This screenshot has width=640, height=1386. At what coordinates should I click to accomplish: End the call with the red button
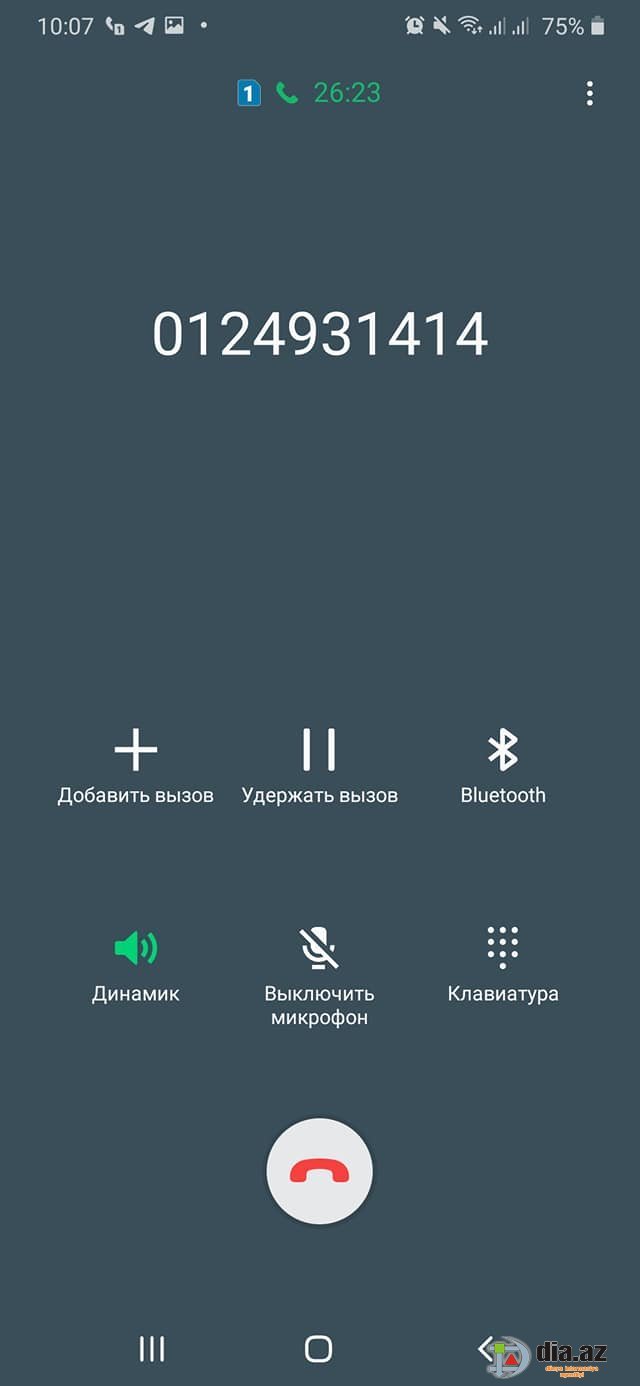click(319, 1171)
